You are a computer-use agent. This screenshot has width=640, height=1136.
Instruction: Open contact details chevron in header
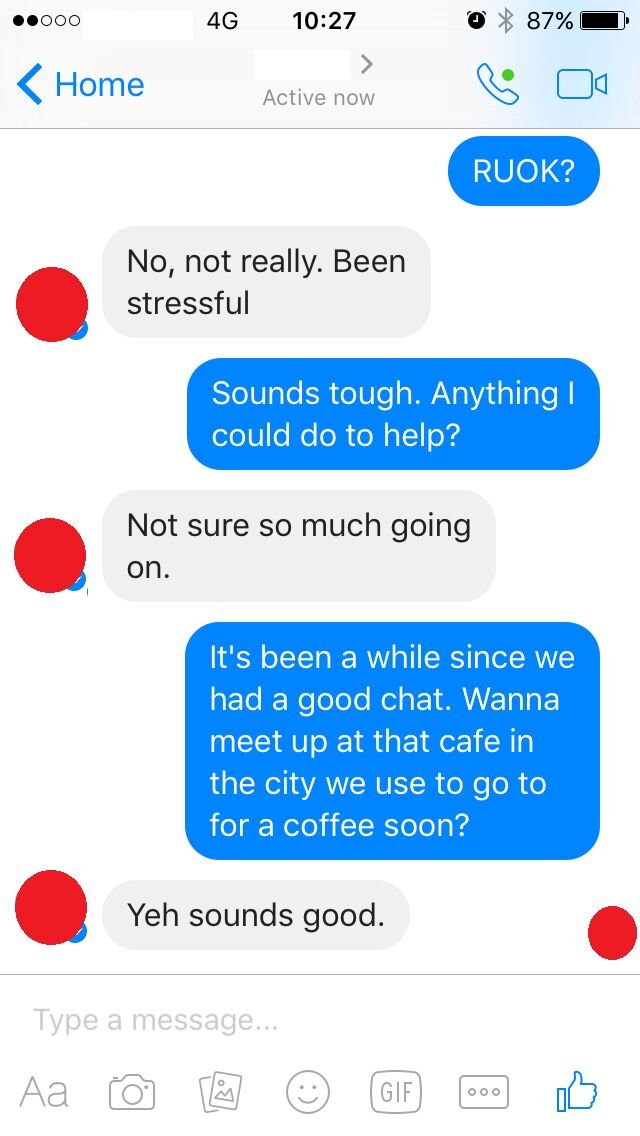[x=367, y=64]
